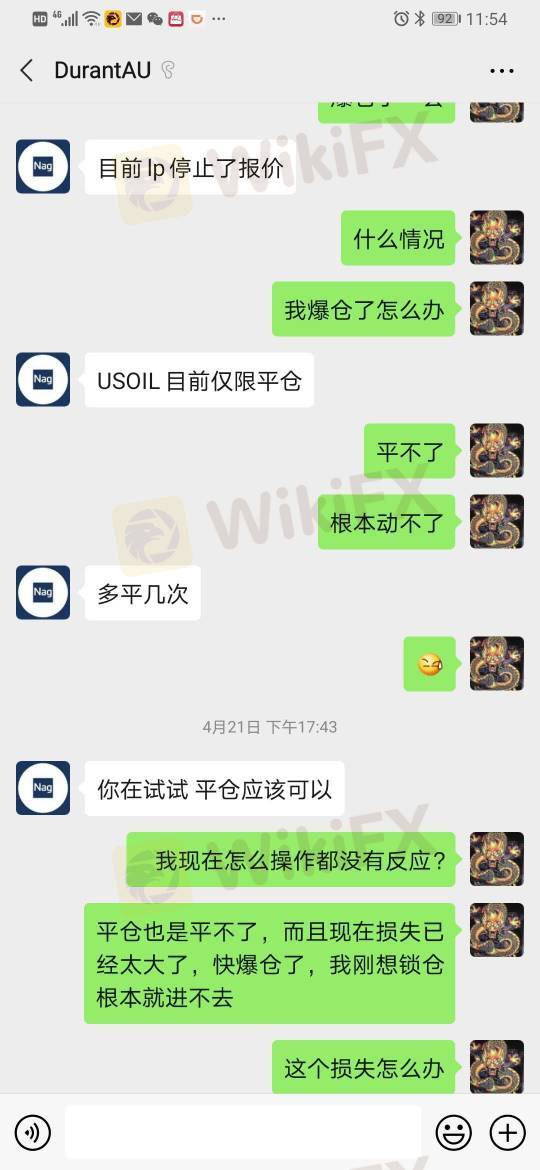Tap the message text field
Image resolution: width=540 pixels, height=1170 pixels.
[243, 1133]
